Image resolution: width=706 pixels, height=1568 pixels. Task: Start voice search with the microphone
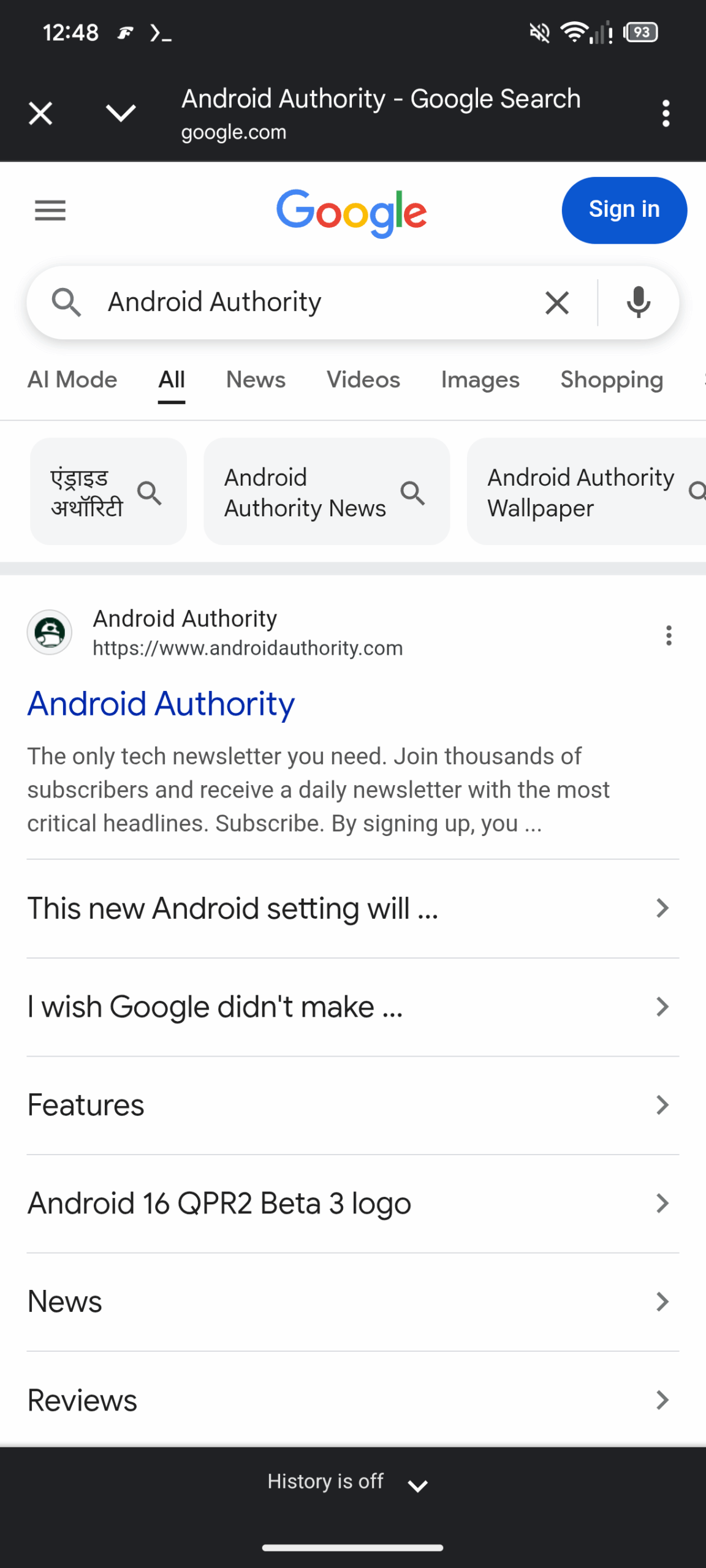click(x=638, y=303)
